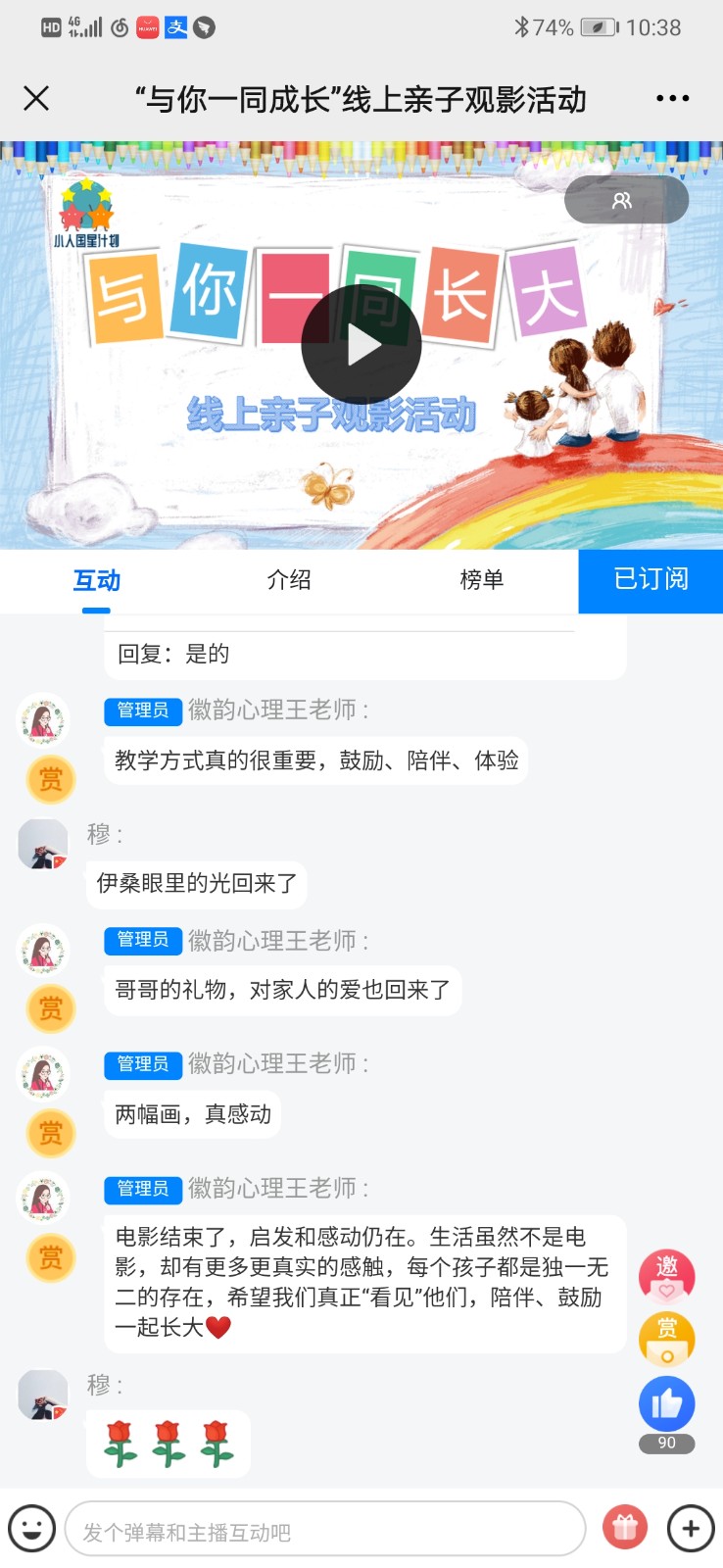The width and height of the screenshot is (723, 1568).
Task: Tap 穆's profile avatar
Action: (41, 843)
